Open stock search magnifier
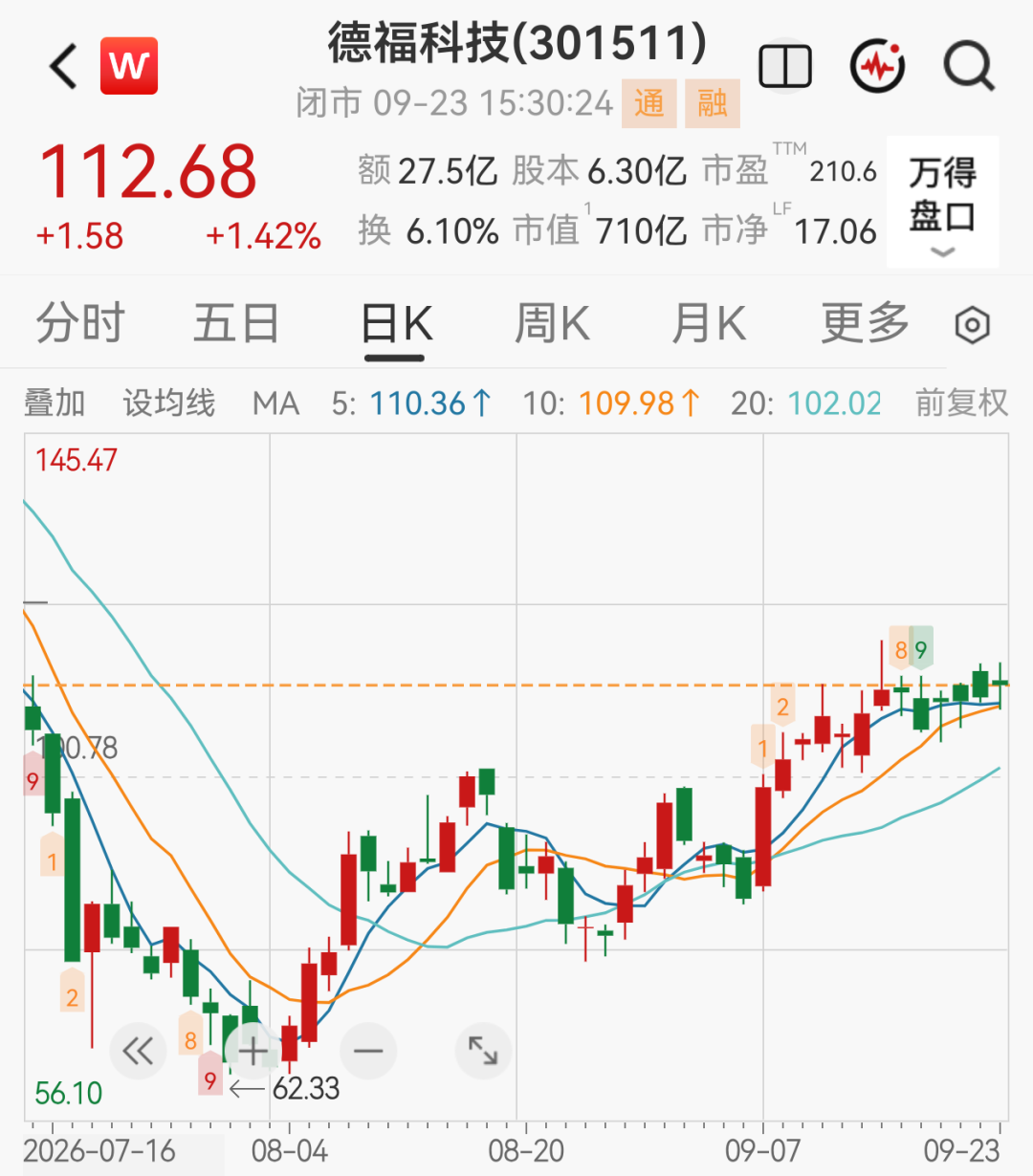 click(x=968, y=66)
